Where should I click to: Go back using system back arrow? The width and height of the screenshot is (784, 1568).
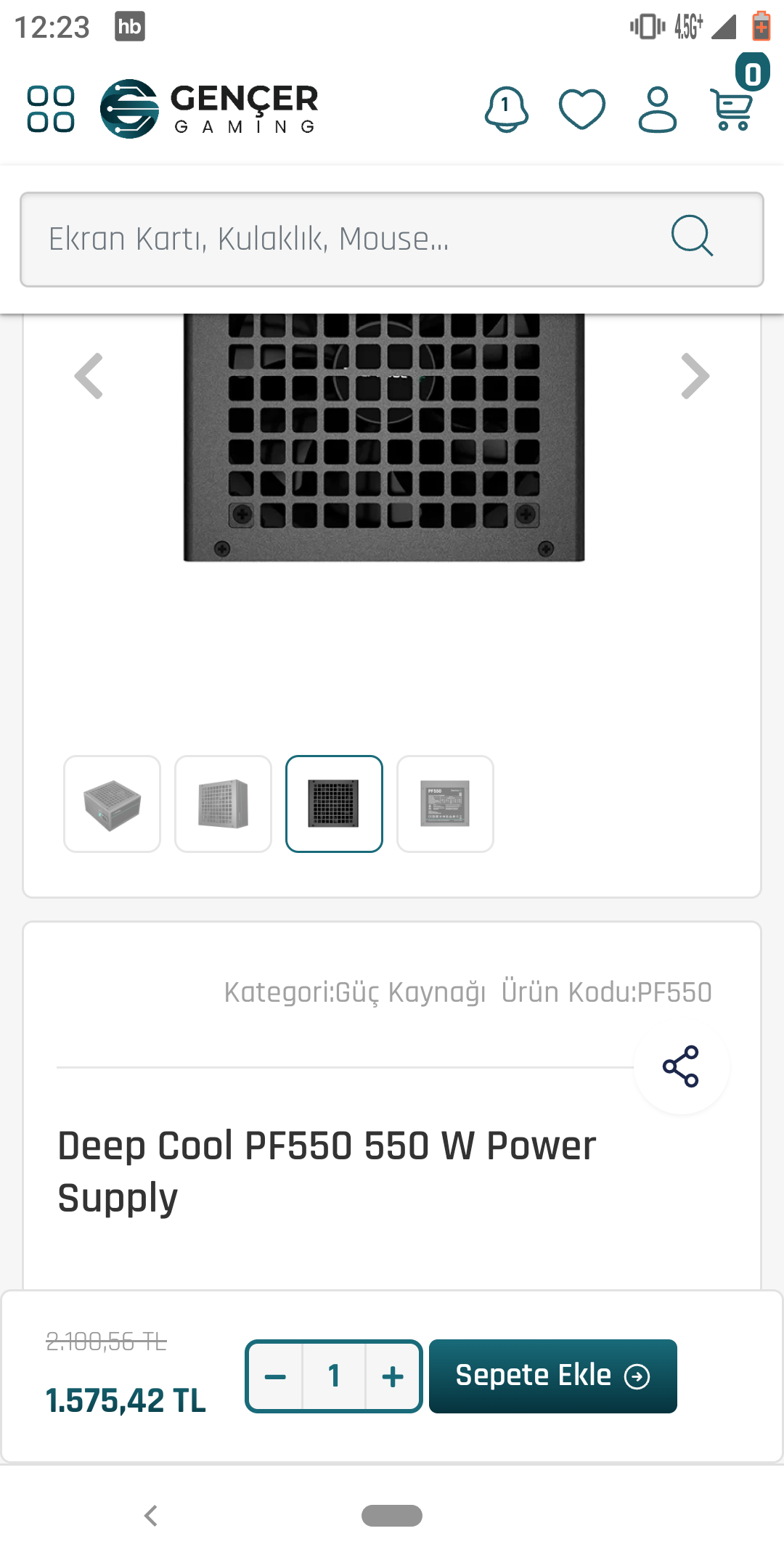[151, 1516]
